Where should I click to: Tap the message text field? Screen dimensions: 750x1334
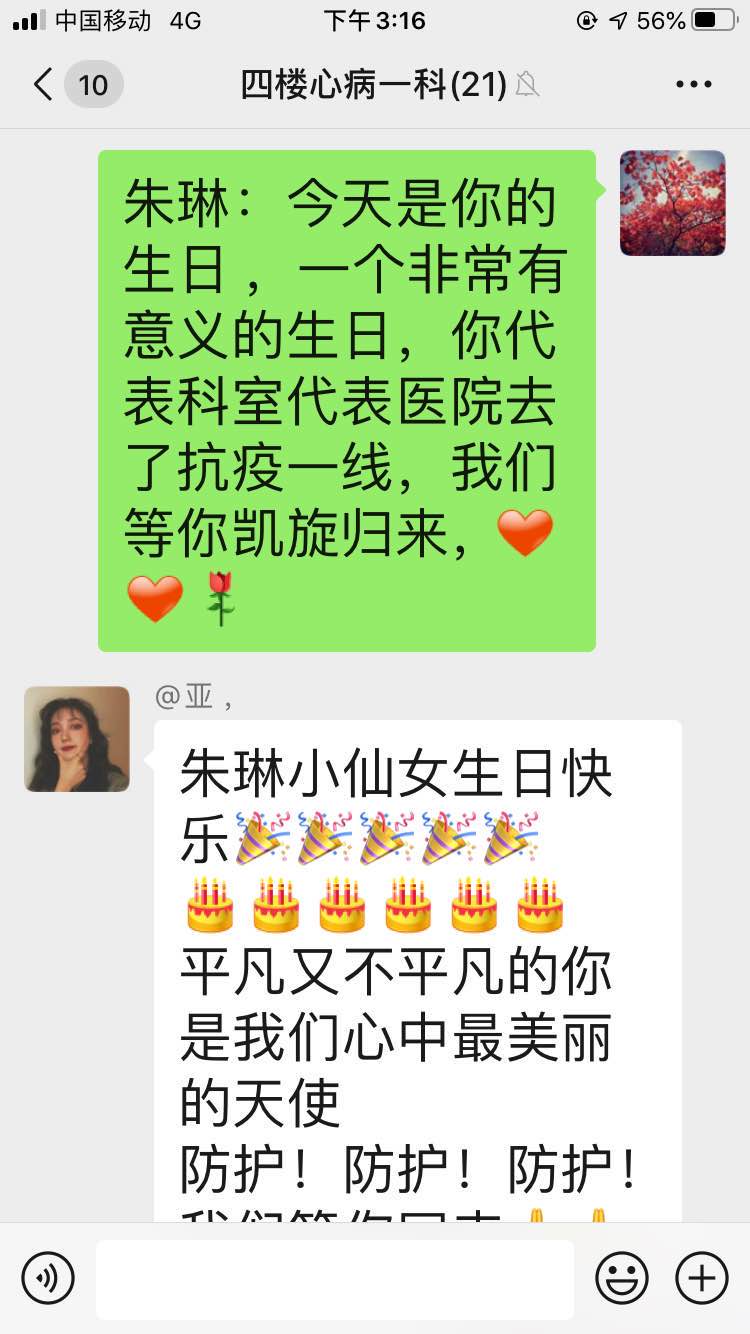[335, 1278]
